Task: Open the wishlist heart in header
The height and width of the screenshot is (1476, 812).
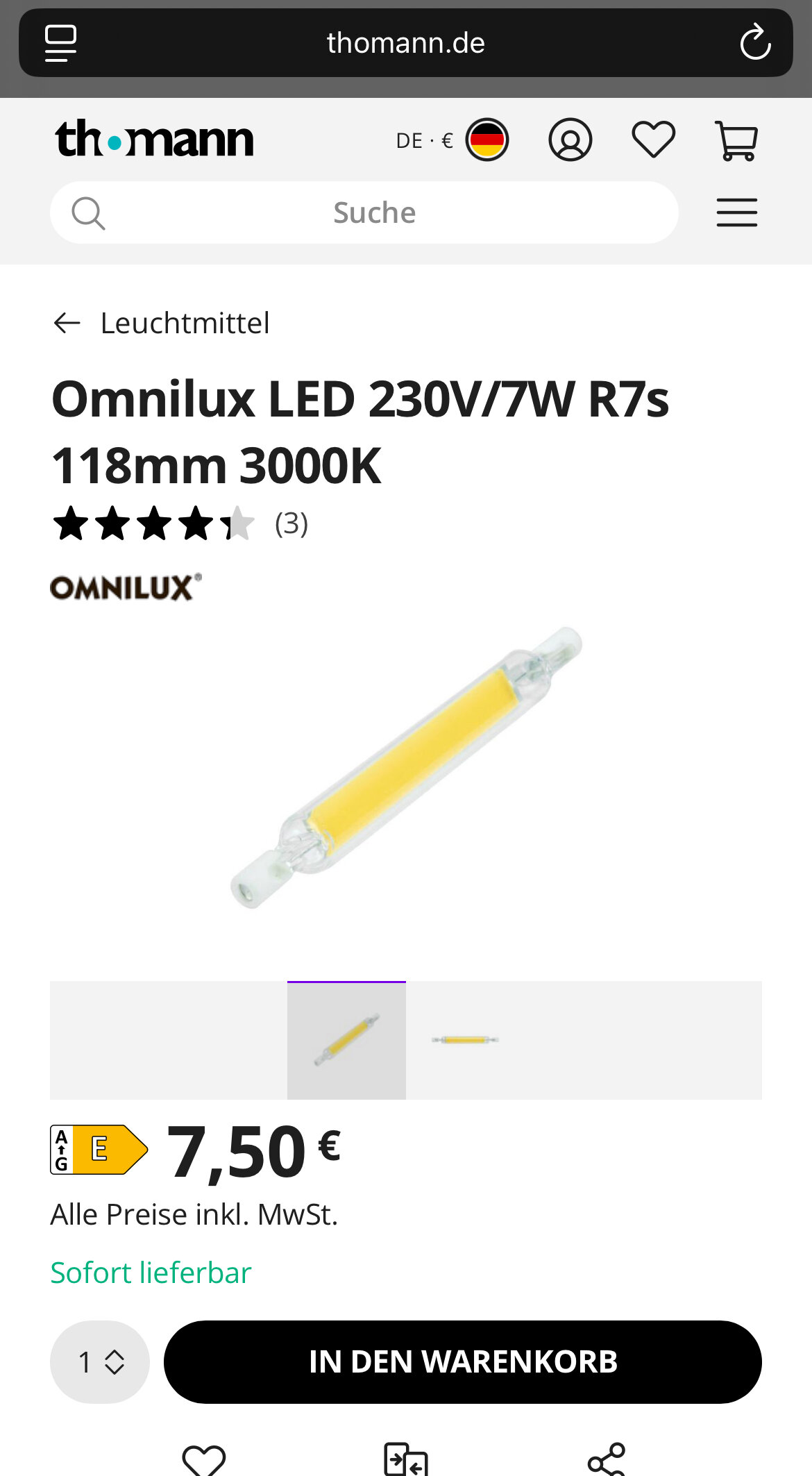Action: [653, 140]
